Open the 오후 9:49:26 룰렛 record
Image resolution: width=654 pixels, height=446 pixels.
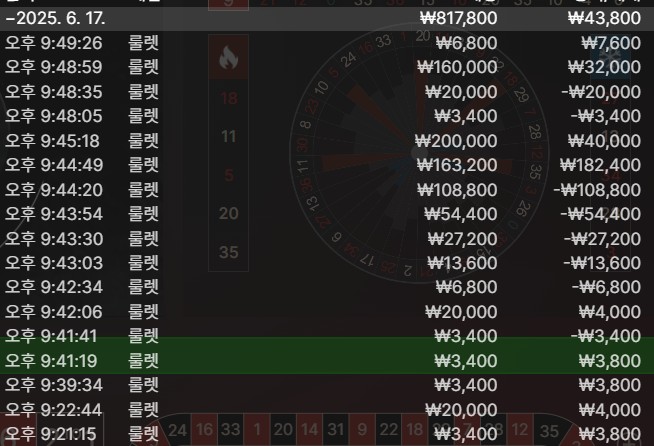(326, 42)
